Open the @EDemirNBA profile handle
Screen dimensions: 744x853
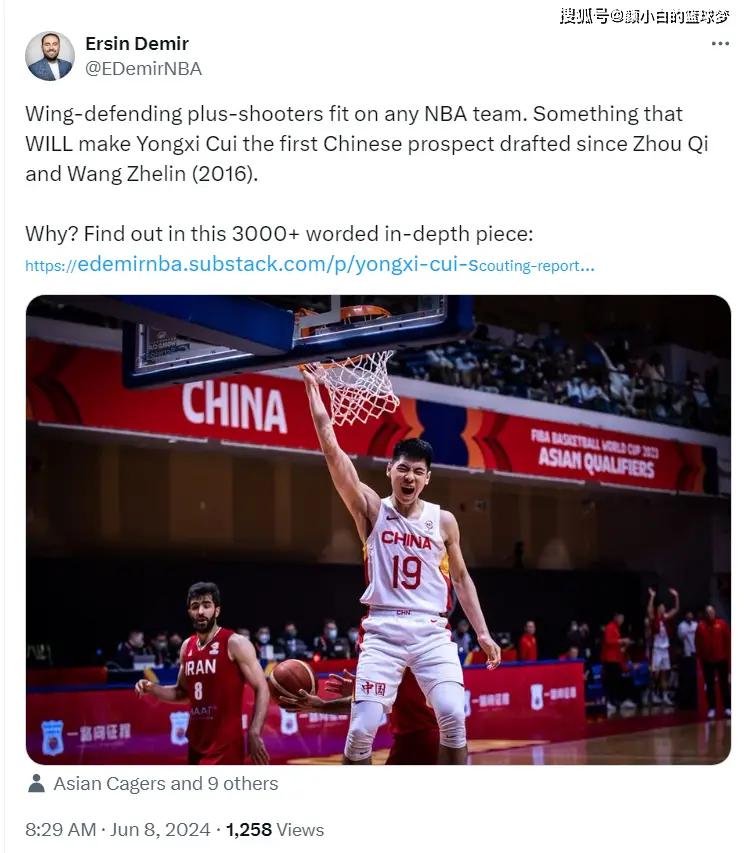[143, 69]
